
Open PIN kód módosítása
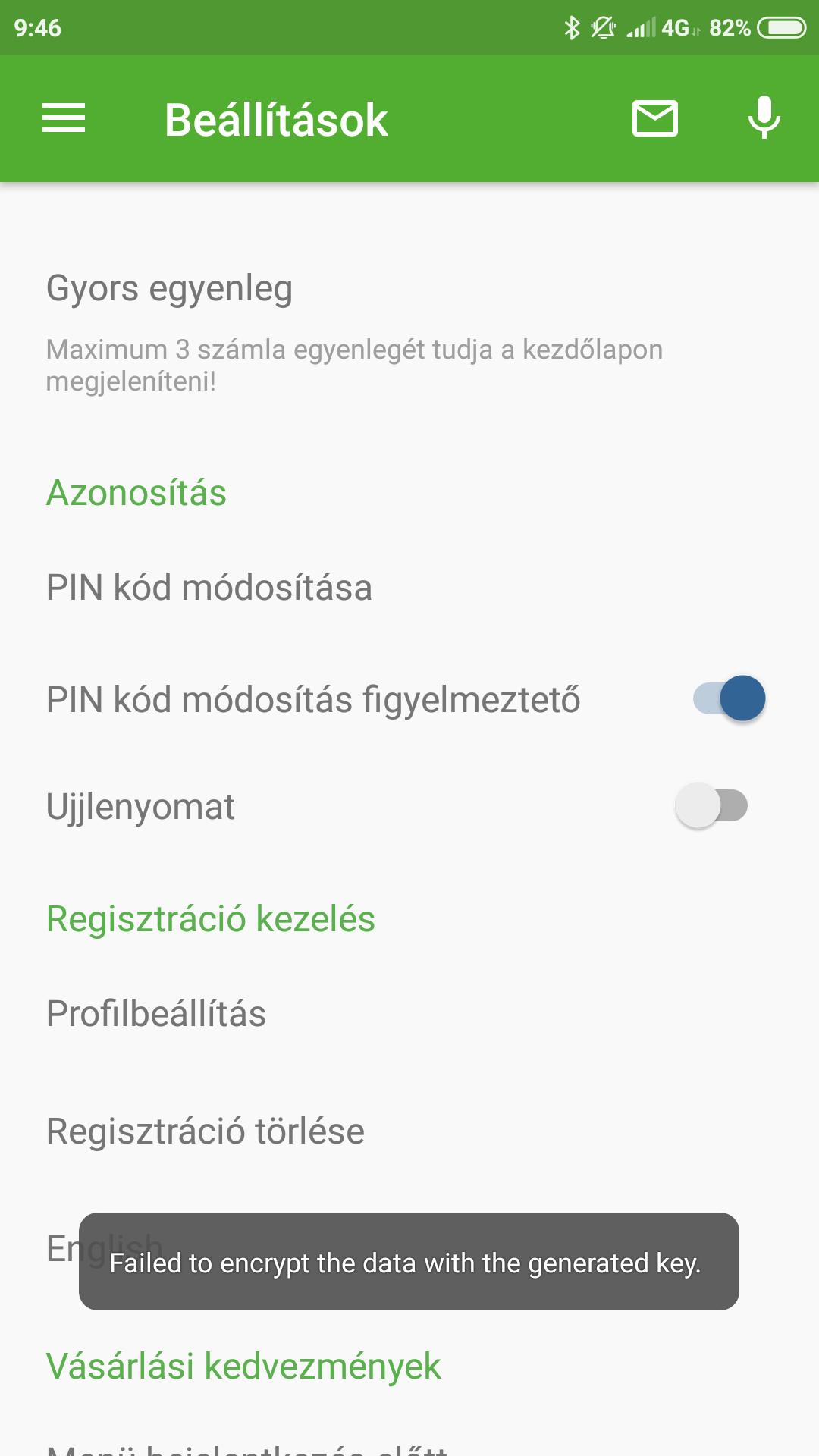tap(209, 588)
